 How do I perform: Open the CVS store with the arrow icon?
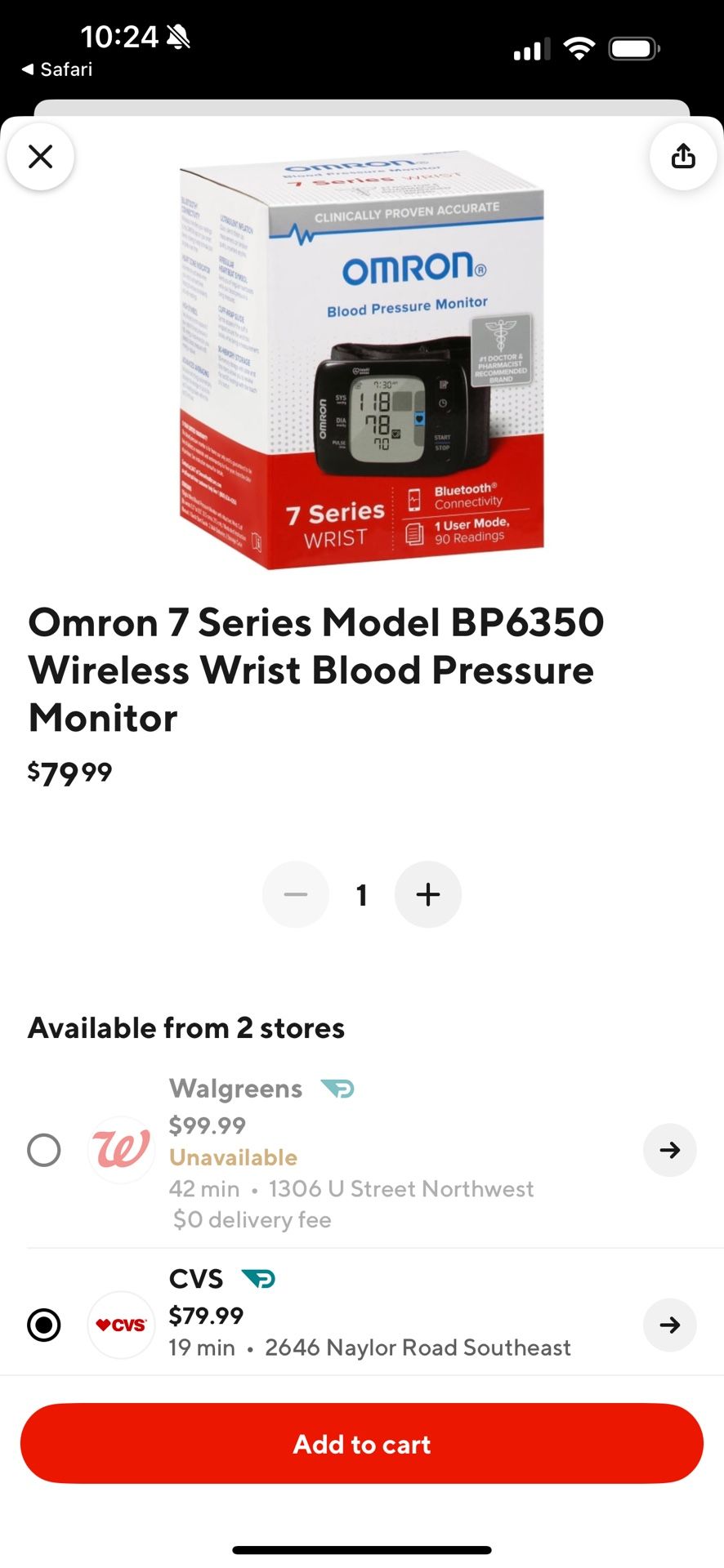coord(669,1325)
